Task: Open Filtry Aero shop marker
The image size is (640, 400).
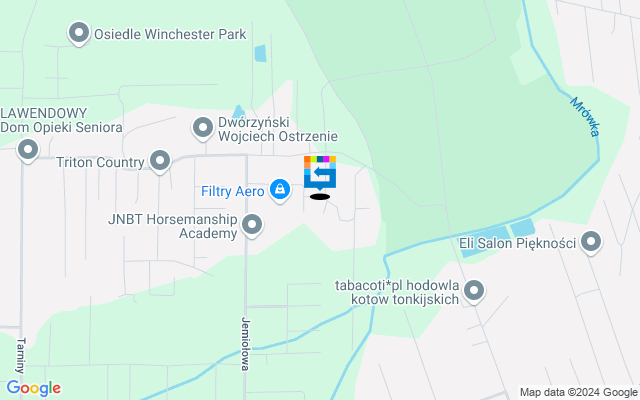Action: (x=280, y=189)
